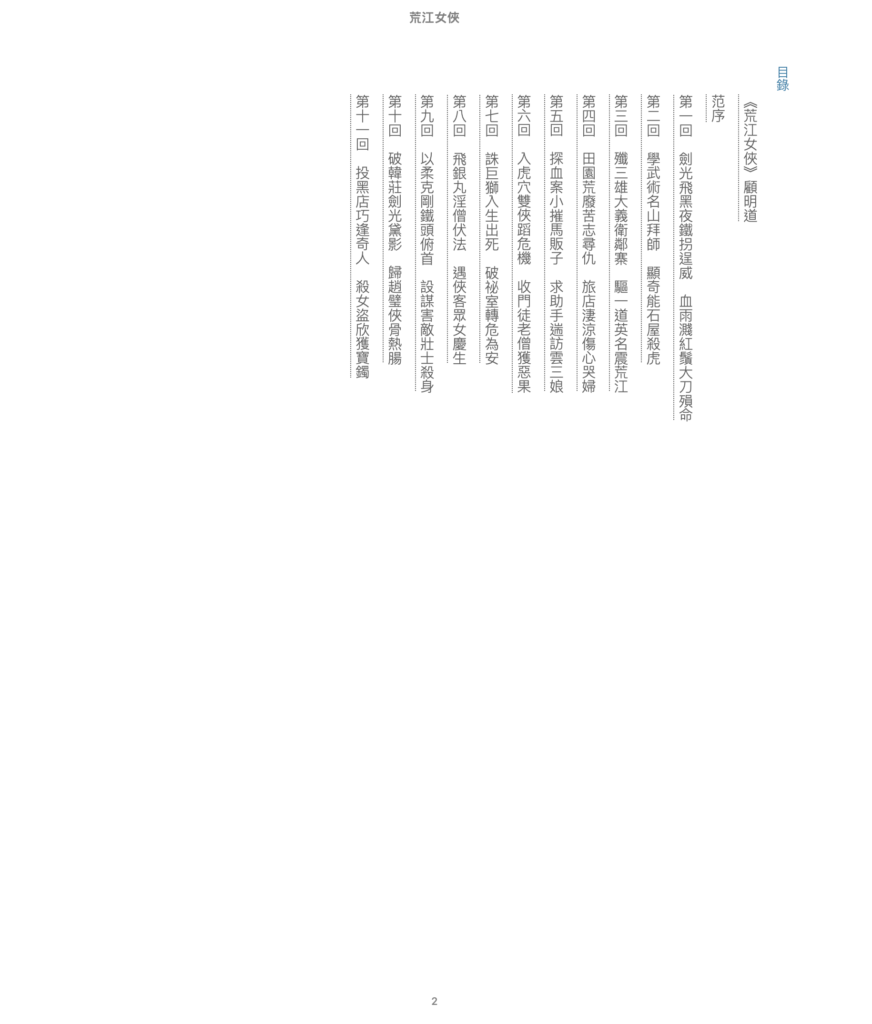Jump to the 范序 preface
Image resolution: width=872 pixels, height=1024 pixels.
718,108
